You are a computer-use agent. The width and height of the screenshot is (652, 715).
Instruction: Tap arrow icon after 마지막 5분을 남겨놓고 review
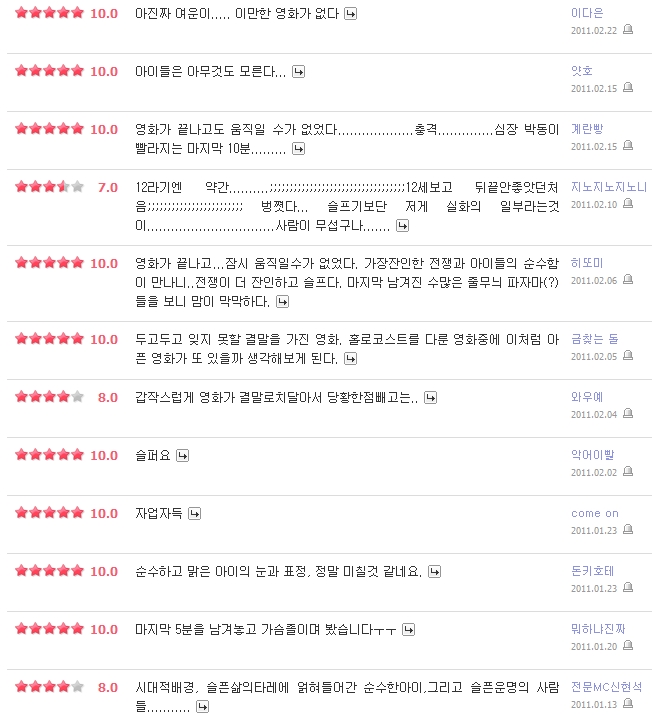tap(408, 630)
